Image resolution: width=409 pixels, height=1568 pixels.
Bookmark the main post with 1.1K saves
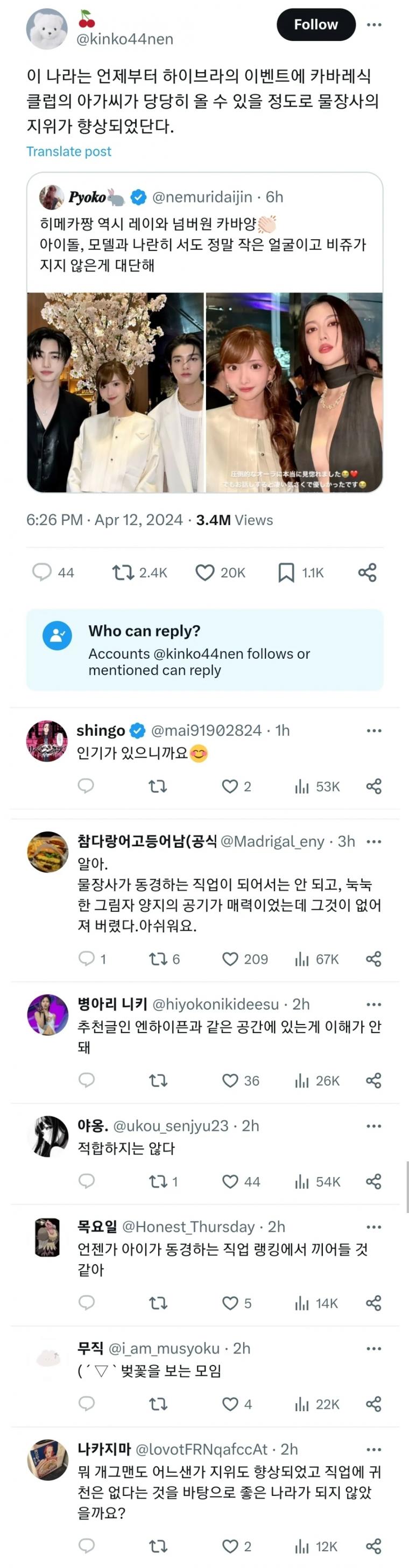(x=300, y=572)
